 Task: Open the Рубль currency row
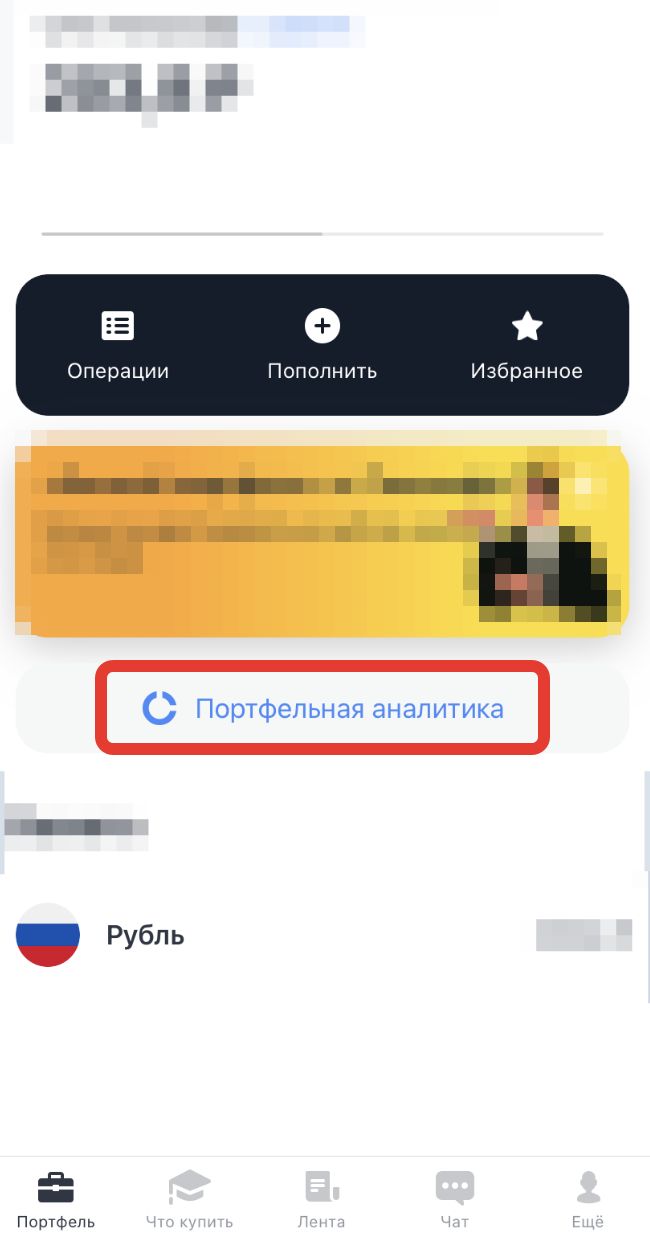point(322,936)
